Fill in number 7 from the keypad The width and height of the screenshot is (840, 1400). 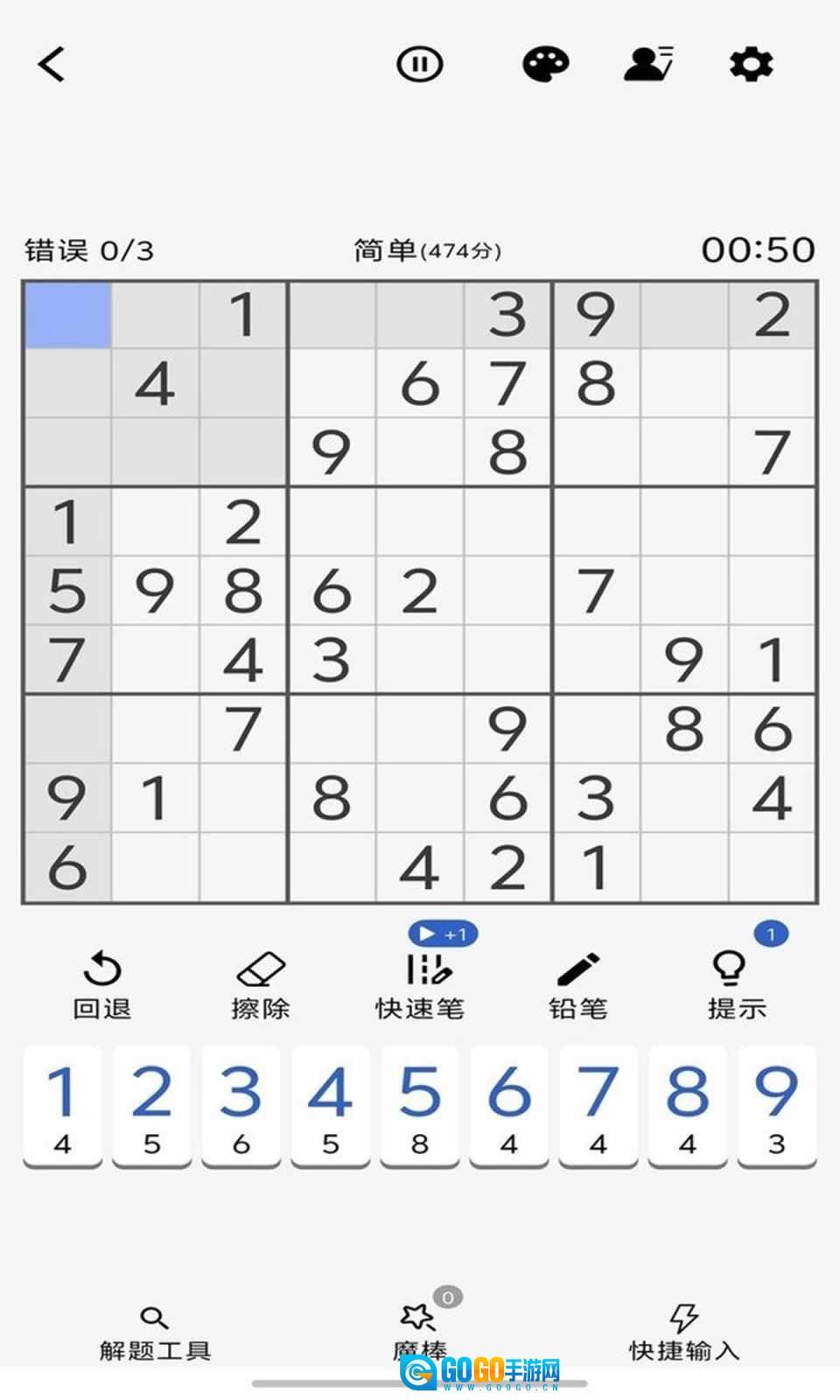[x=598, y=1106]
